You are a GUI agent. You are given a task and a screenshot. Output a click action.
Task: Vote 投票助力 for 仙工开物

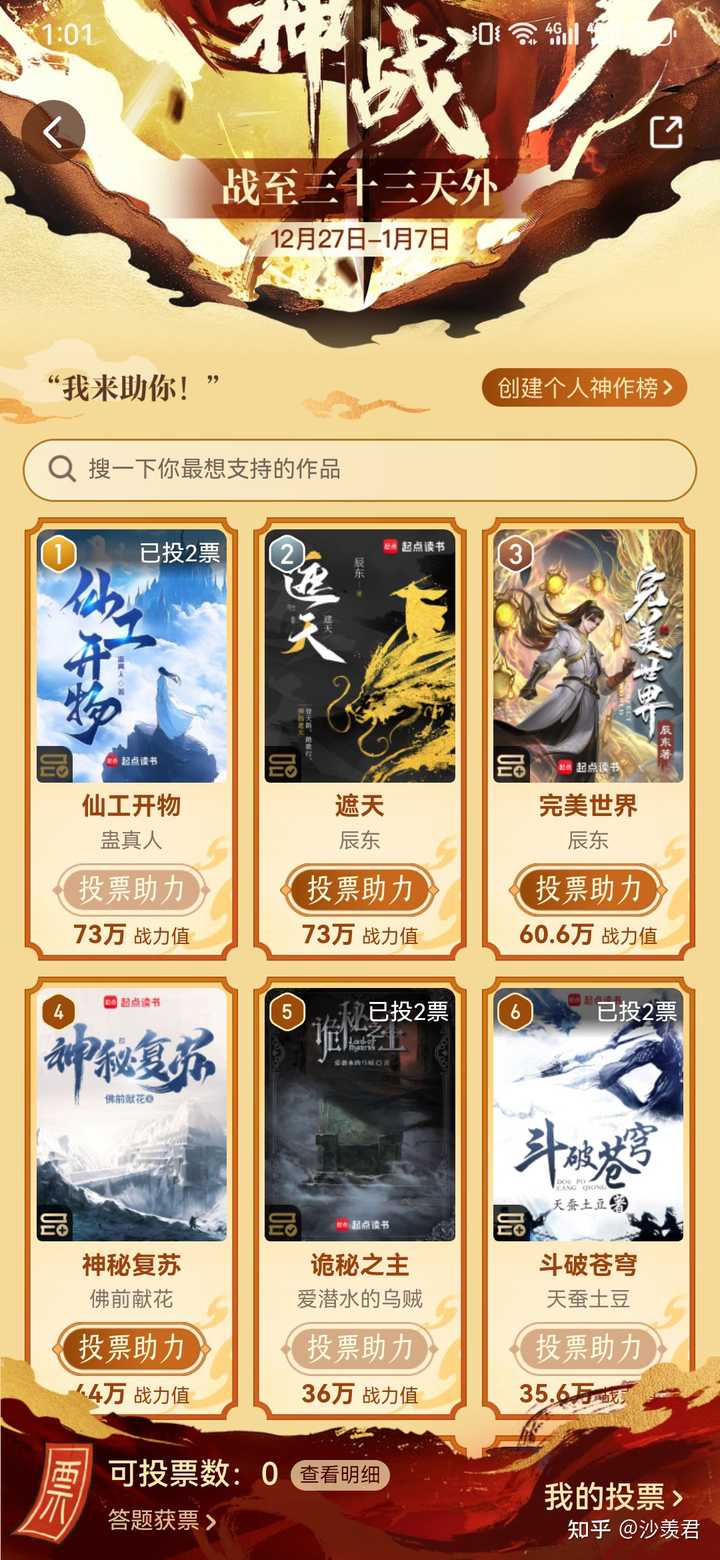point(132,889)
